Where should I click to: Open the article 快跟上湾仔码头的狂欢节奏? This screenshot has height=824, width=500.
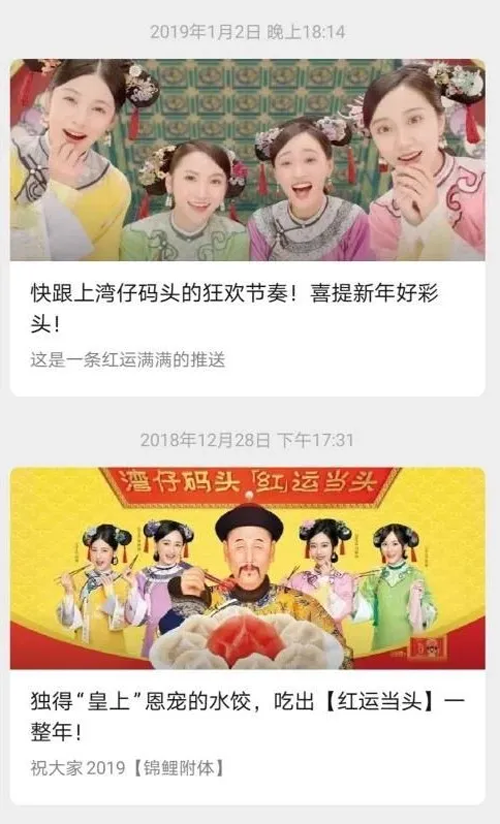click(247, 228)
